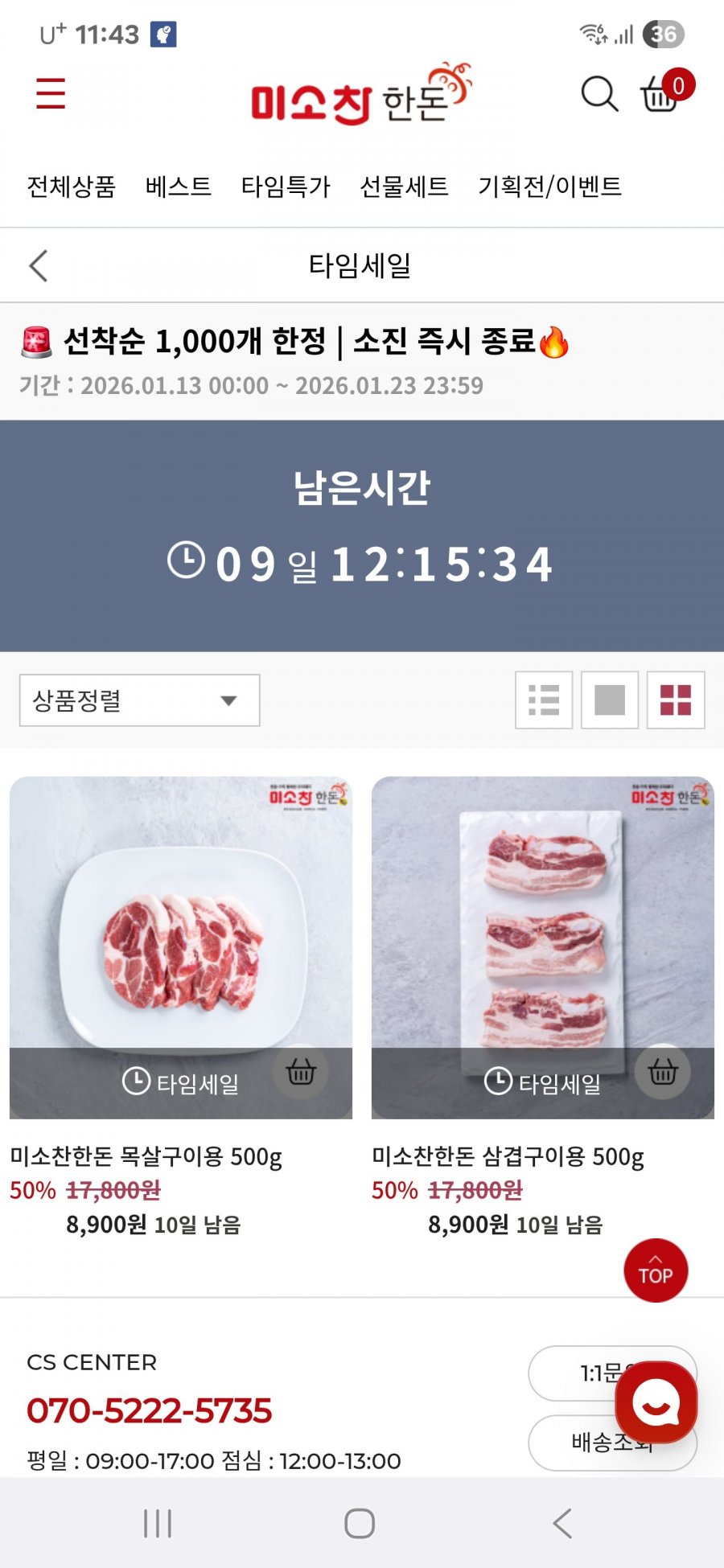Open the chat support bubble
The image size is (724, 1568).
click(x=656, y=1402)
